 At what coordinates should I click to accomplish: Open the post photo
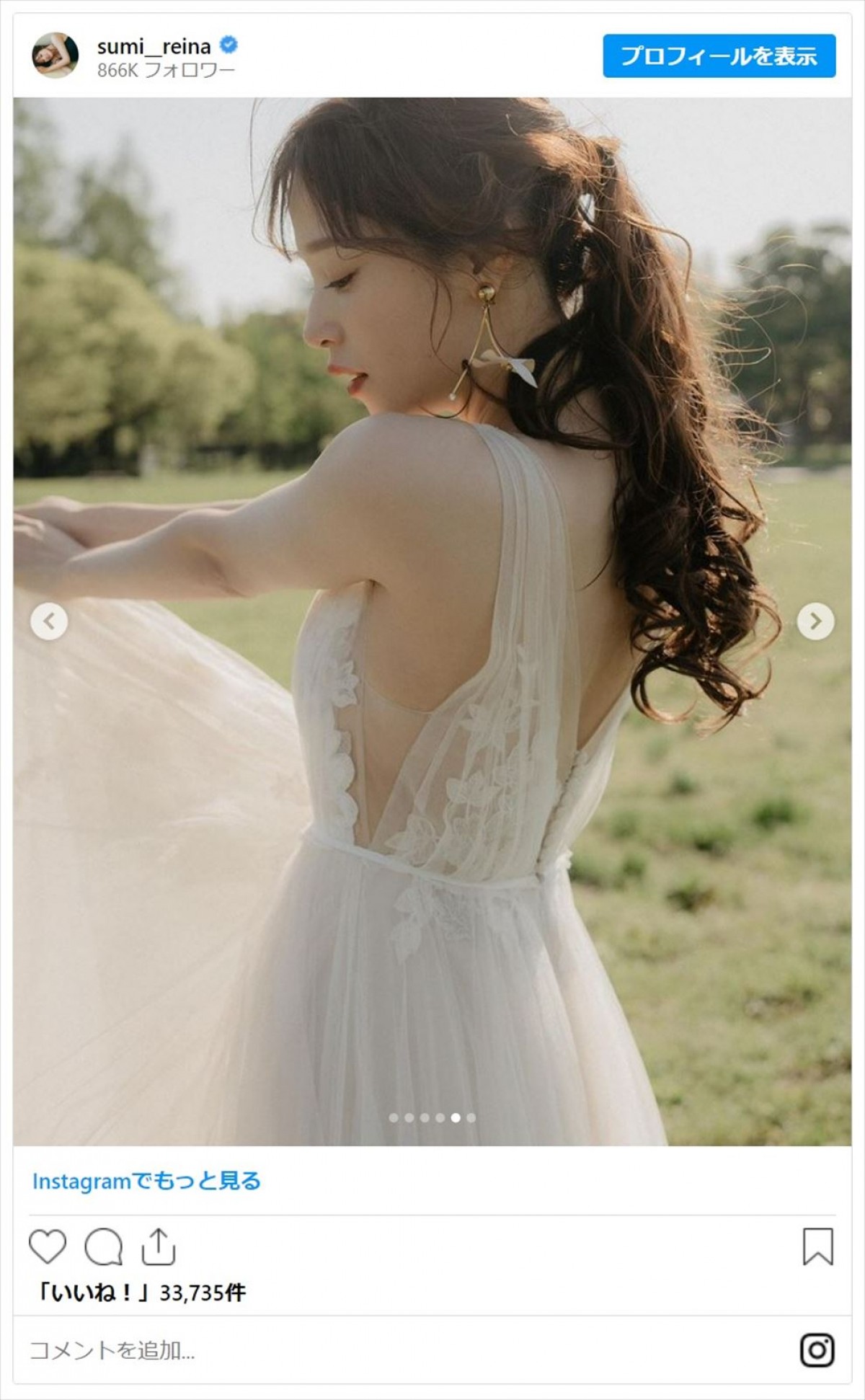tap(432, 505)
